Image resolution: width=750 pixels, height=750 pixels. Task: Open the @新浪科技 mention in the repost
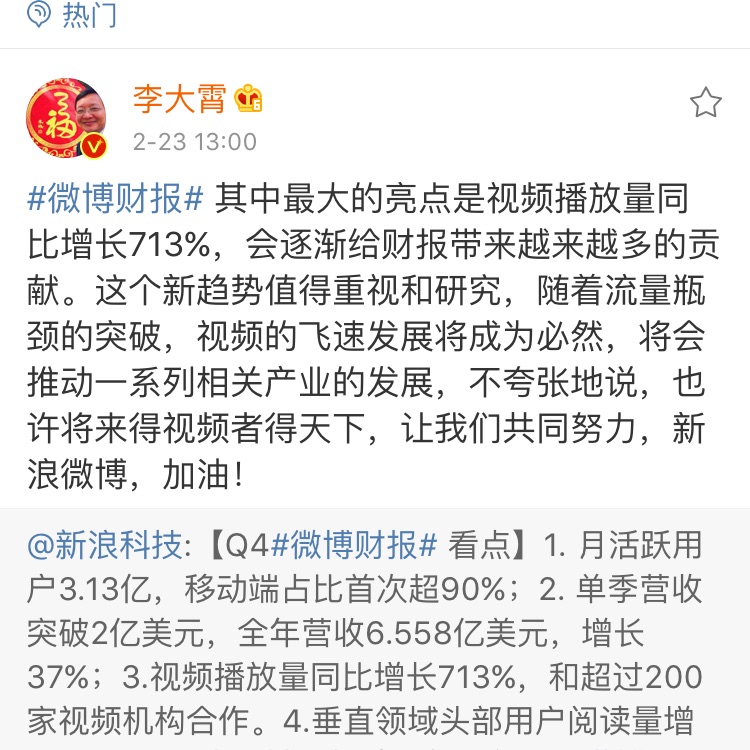[x=105, y=546]
